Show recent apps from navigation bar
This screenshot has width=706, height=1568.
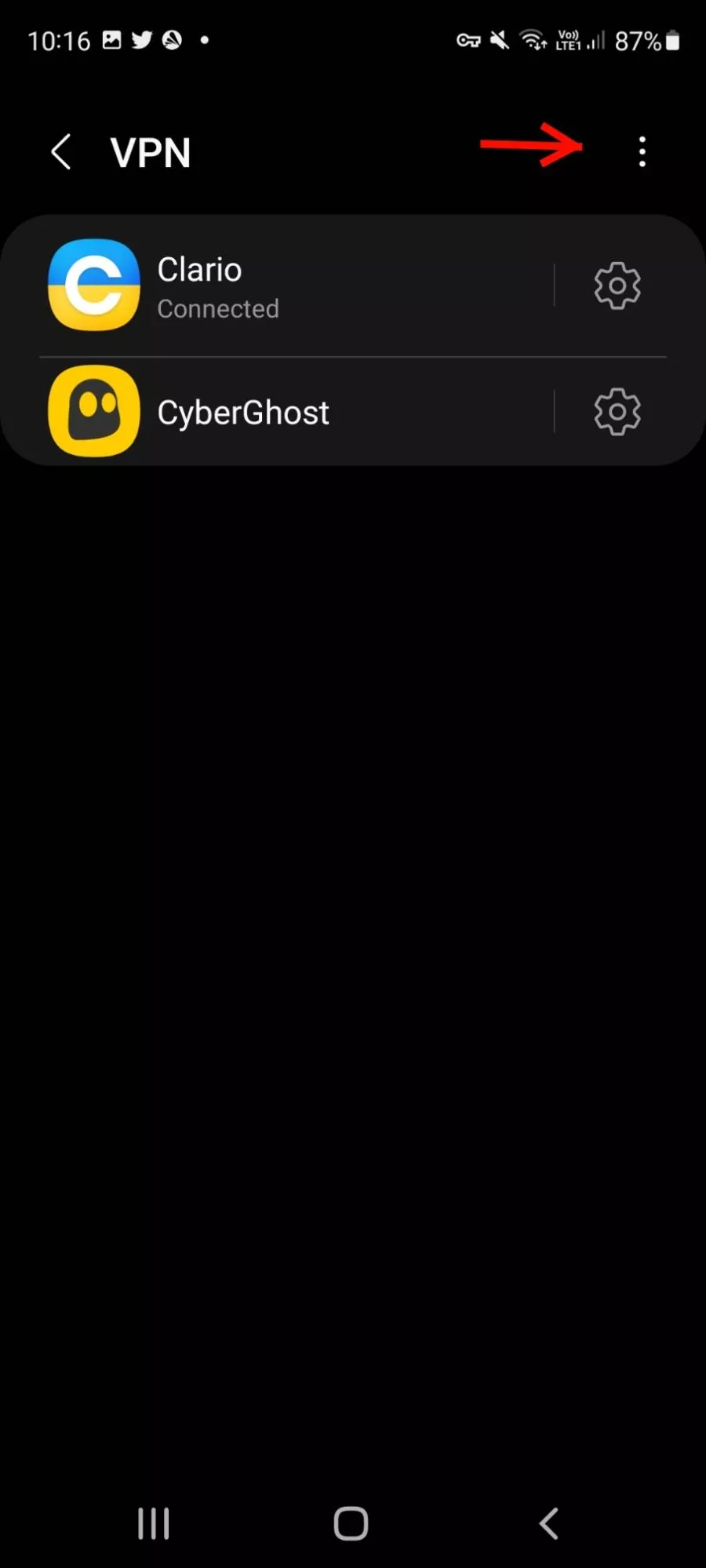154,1524
